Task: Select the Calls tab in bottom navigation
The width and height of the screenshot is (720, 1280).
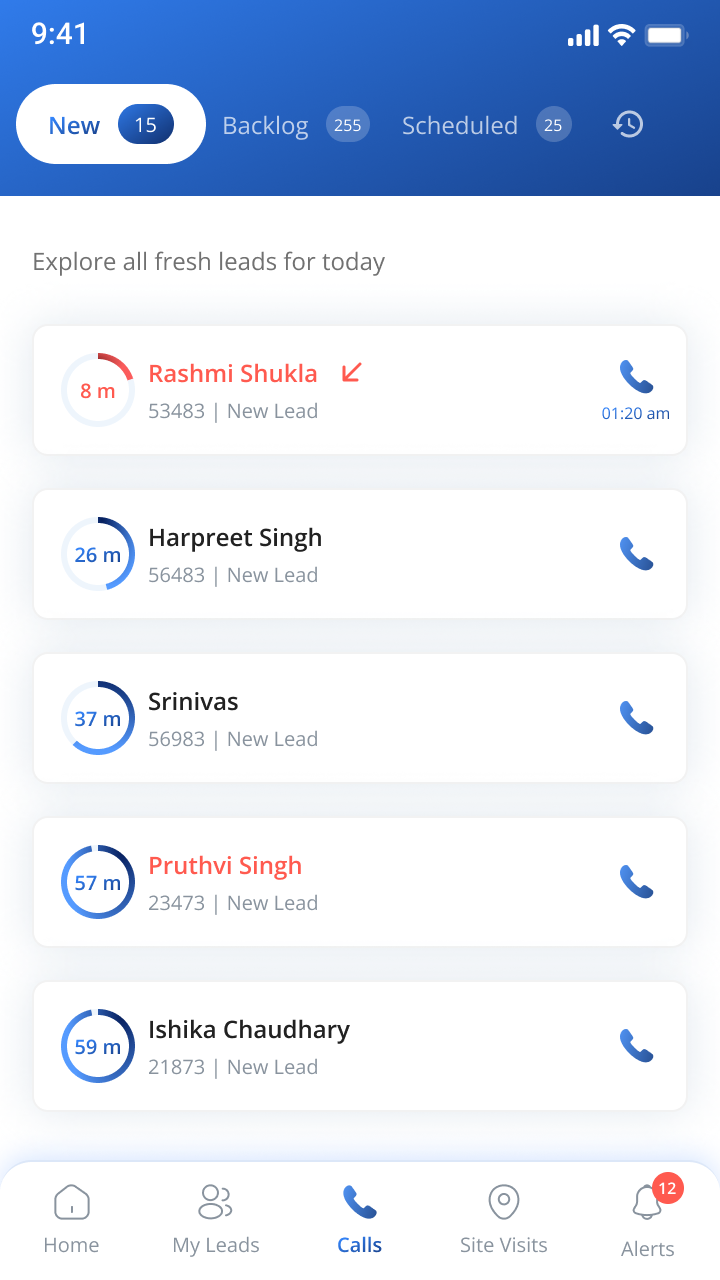Action: tap(360, 1220)
